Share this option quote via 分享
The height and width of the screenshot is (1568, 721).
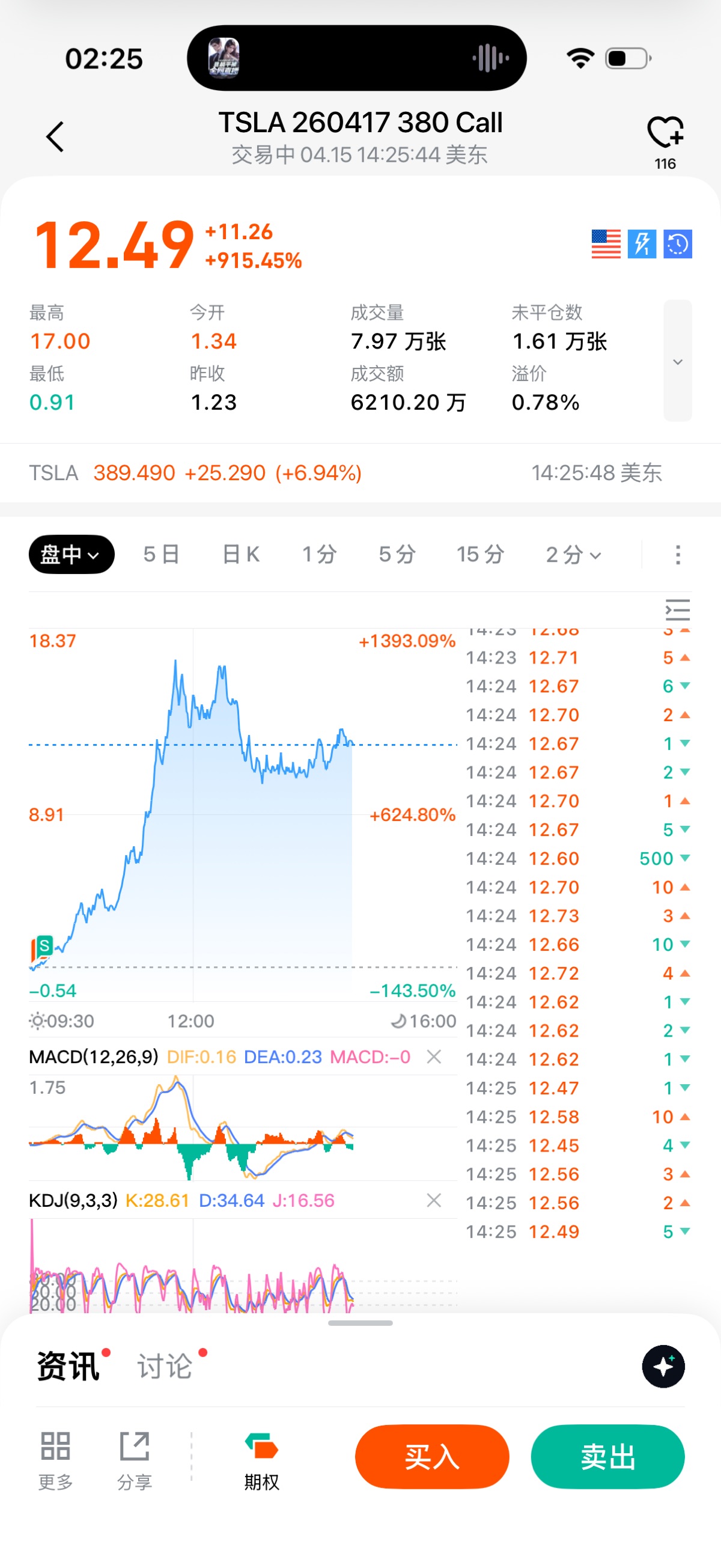click(135, 1460)
